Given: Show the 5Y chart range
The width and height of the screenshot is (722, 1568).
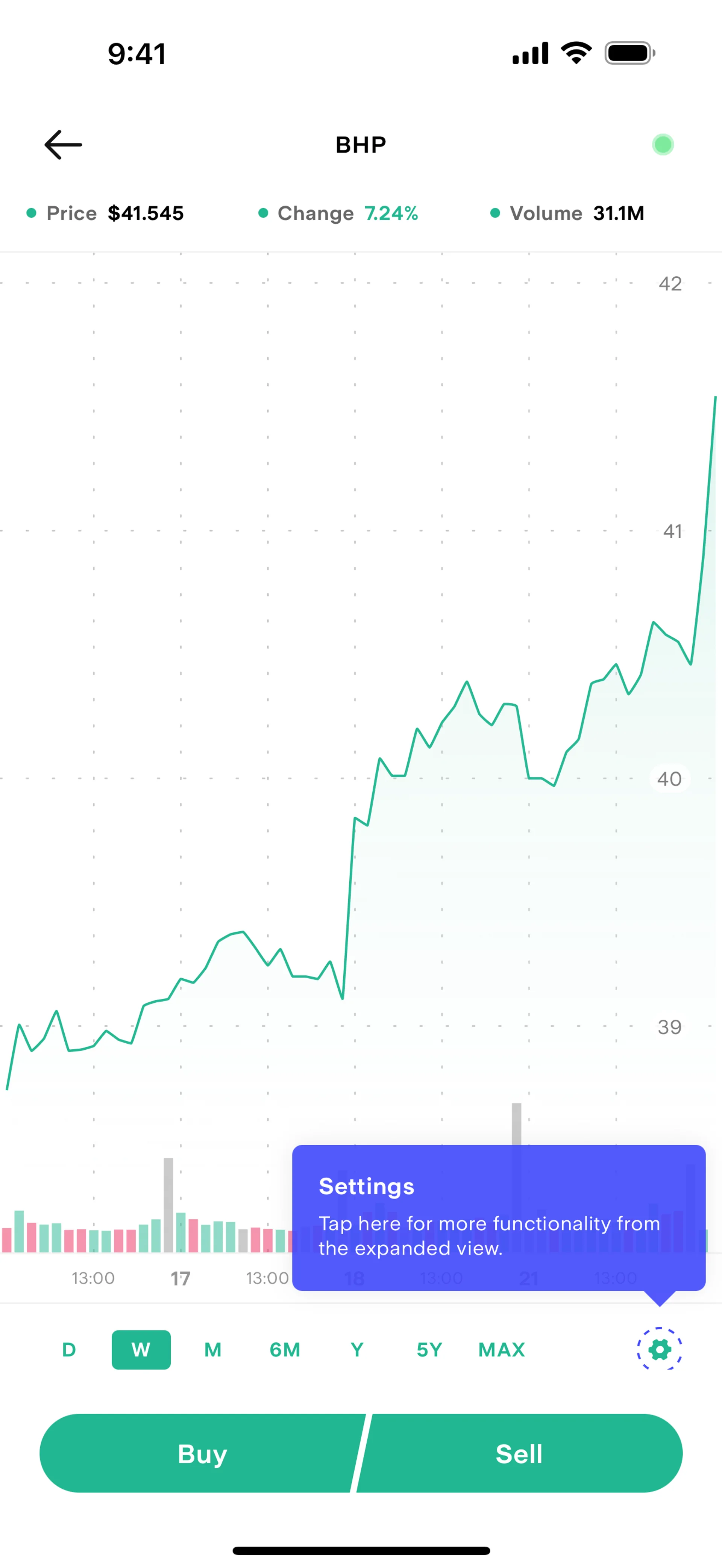Looking at the screenshot, I should point(429,1350).
